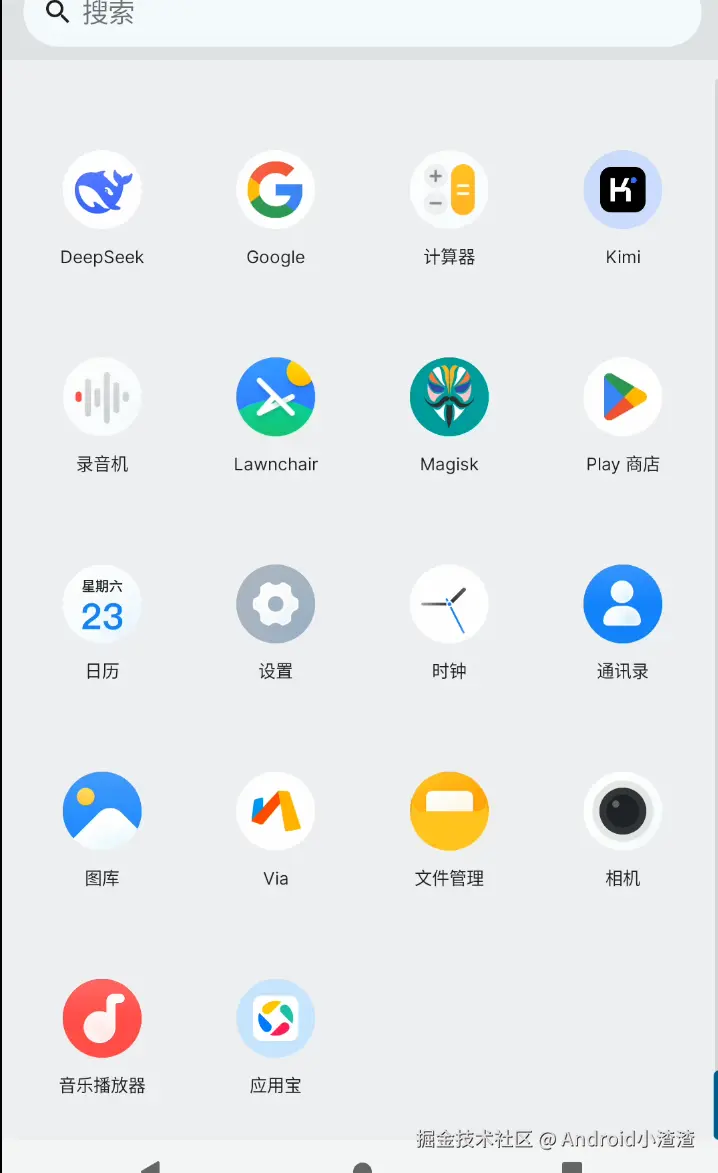Open the Play 商店 store
This screenshot has width=718, height=1173.
point(623,397)
